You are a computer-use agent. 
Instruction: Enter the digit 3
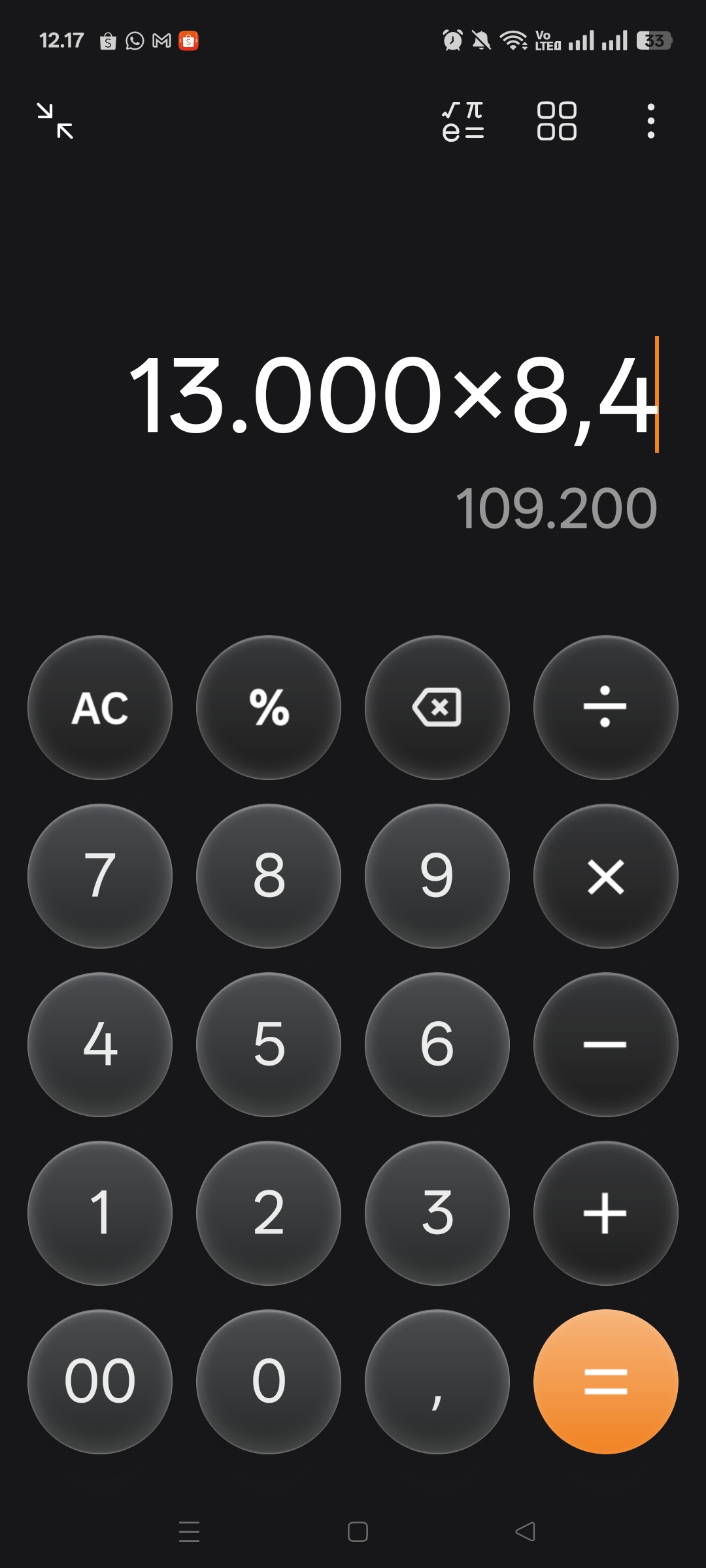pyautogui.click(x=437, y=1213)
